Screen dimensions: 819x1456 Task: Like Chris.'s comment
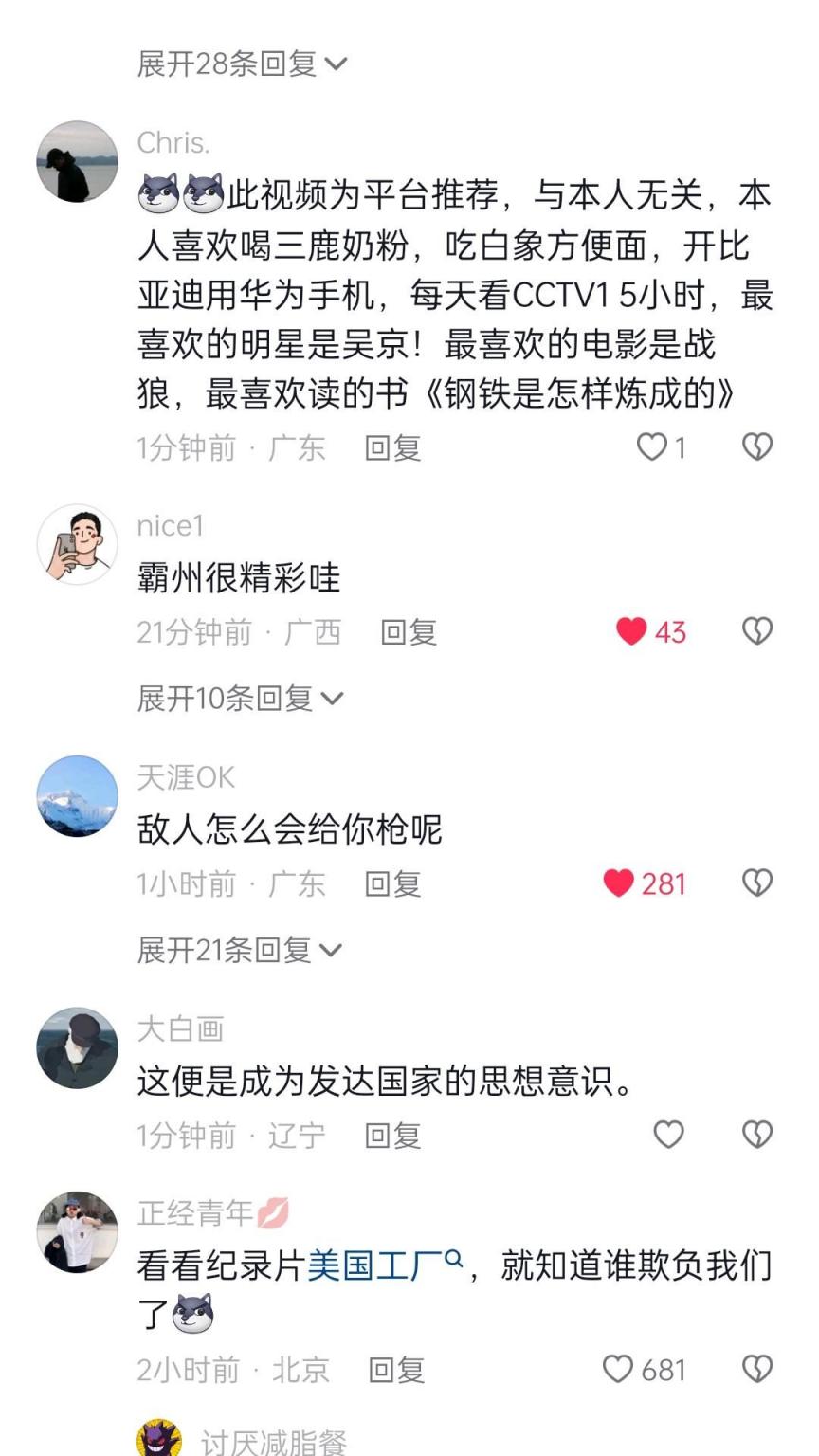(651, 446)
